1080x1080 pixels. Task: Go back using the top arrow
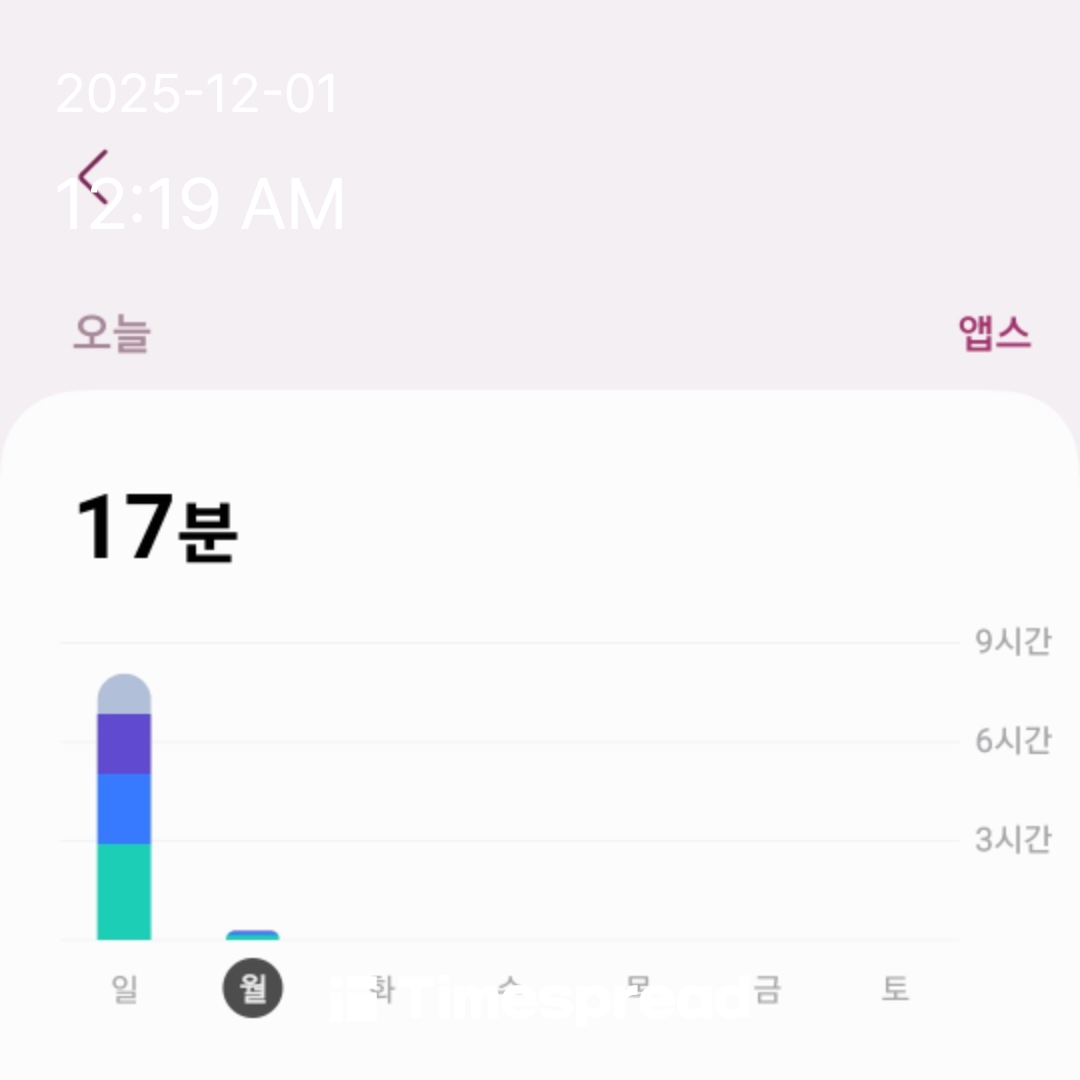coord(93,177)
